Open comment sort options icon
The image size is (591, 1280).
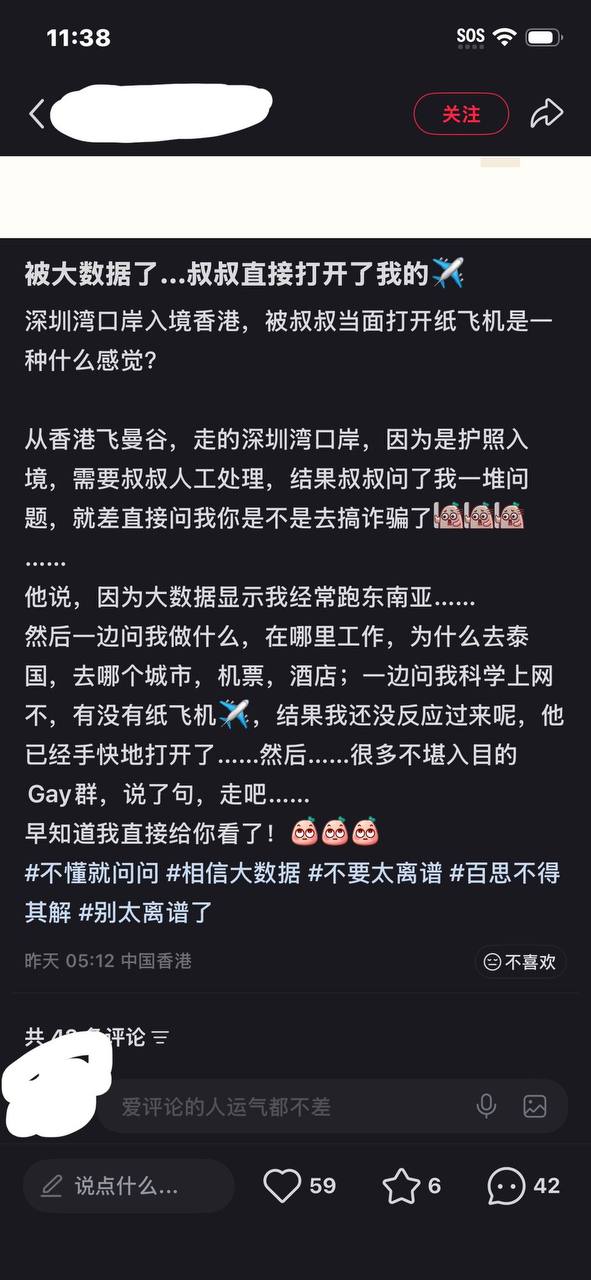tap(160, 1038)
